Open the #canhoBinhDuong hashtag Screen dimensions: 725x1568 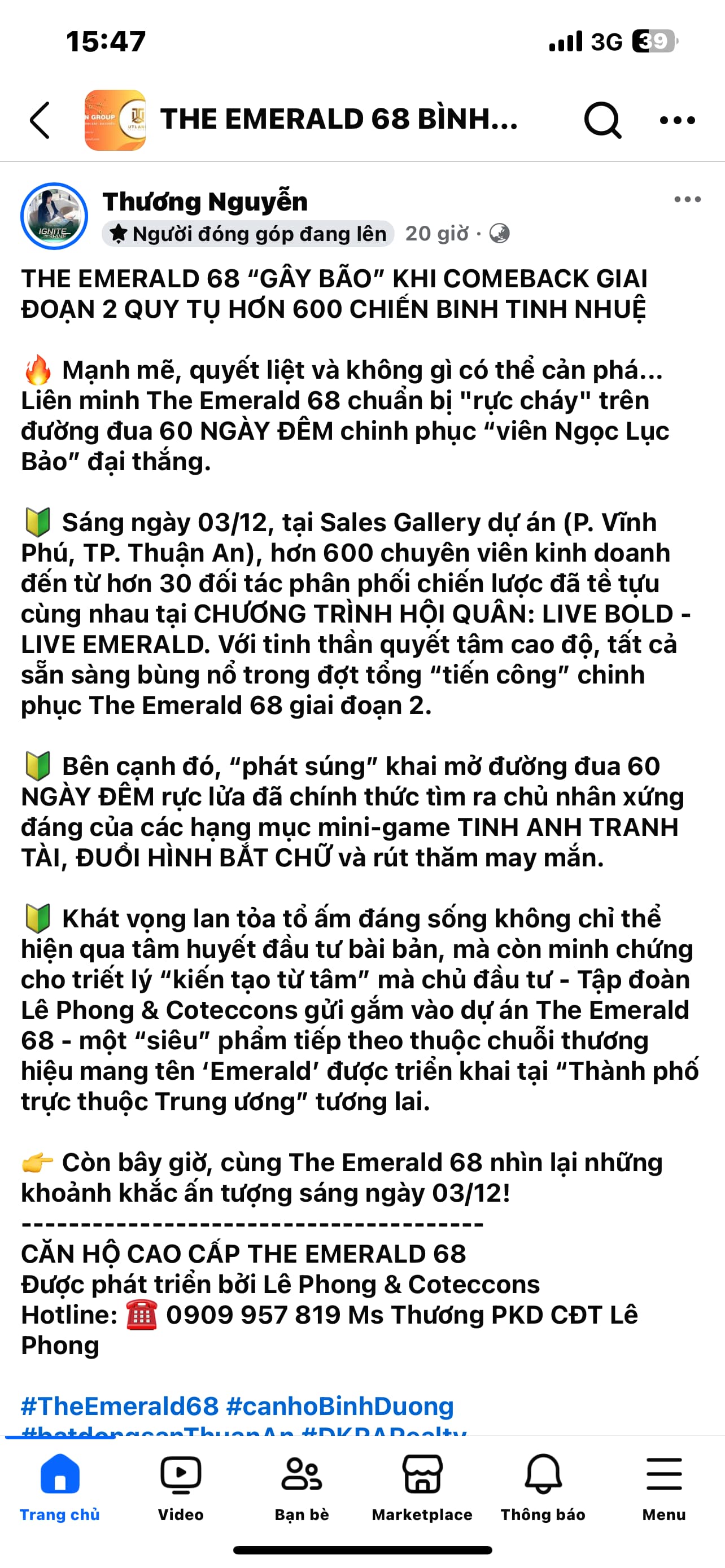tap(340, 1406)
